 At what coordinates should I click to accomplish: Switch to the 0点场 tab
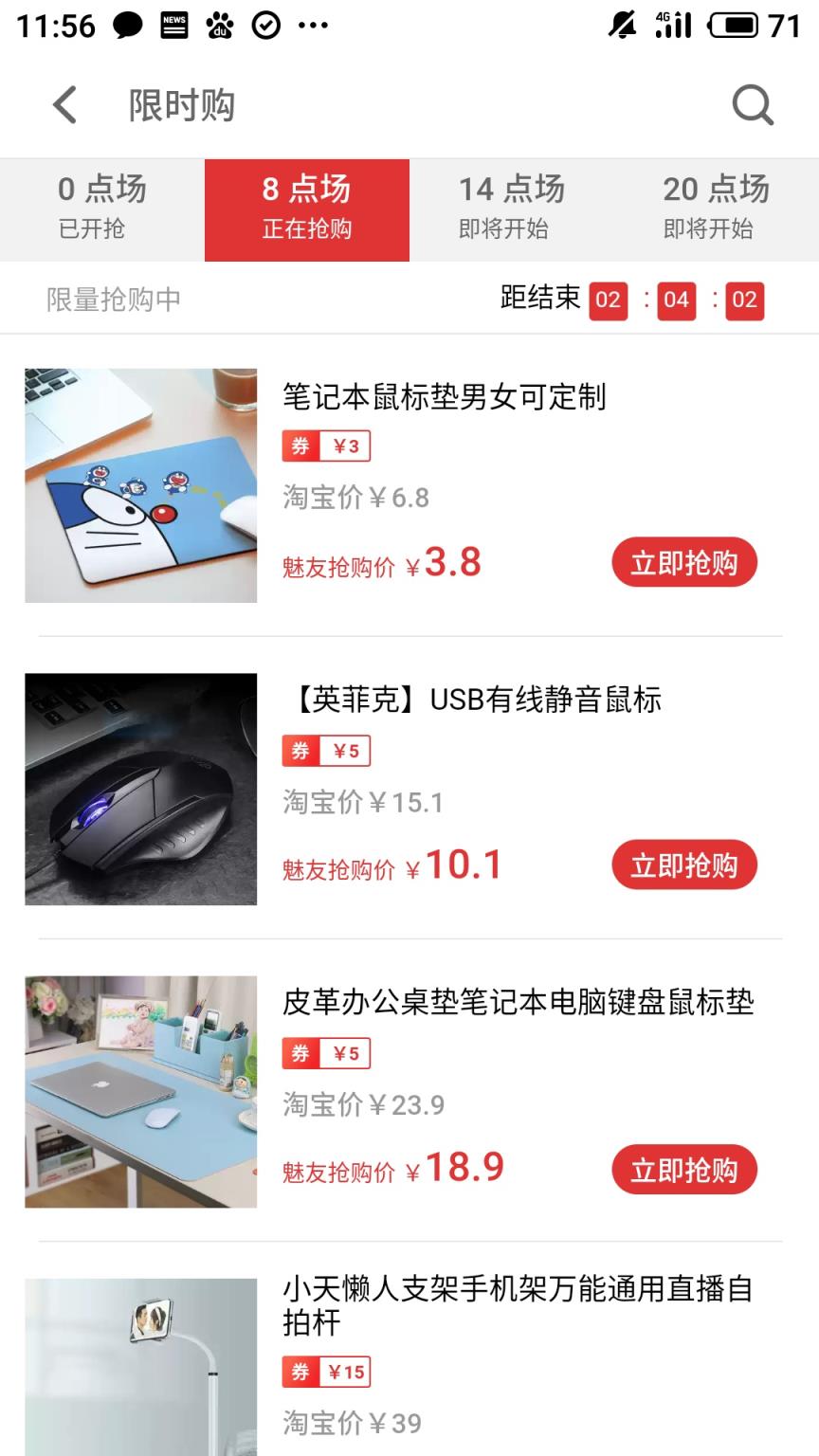pyautogui.click(x=101, y=209)
